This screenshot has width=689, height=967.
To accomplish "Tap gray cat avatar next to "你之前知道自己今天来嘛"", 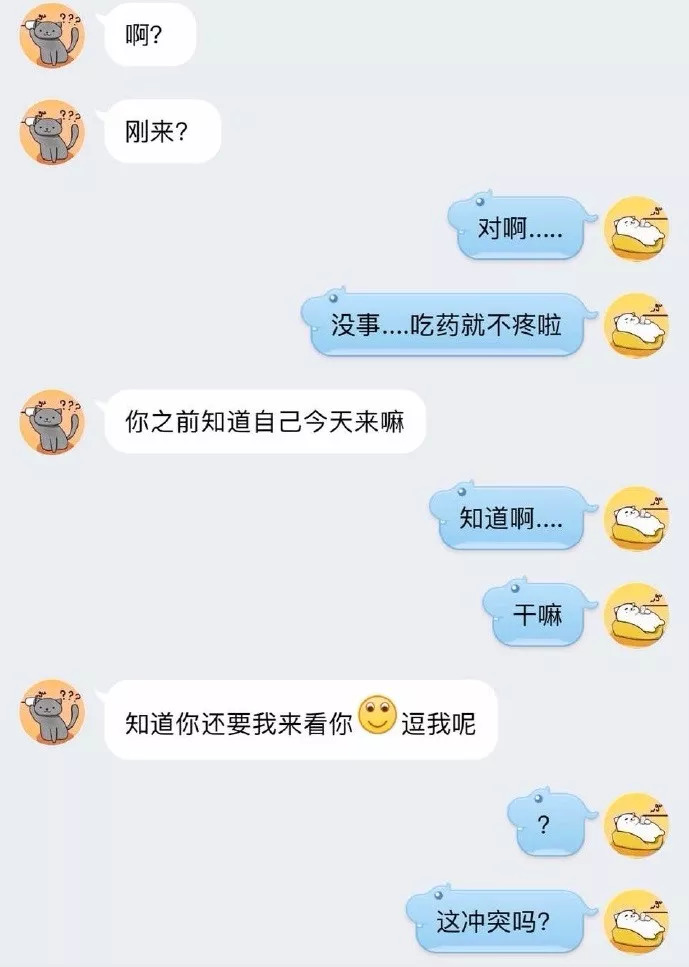I will 53,422.
